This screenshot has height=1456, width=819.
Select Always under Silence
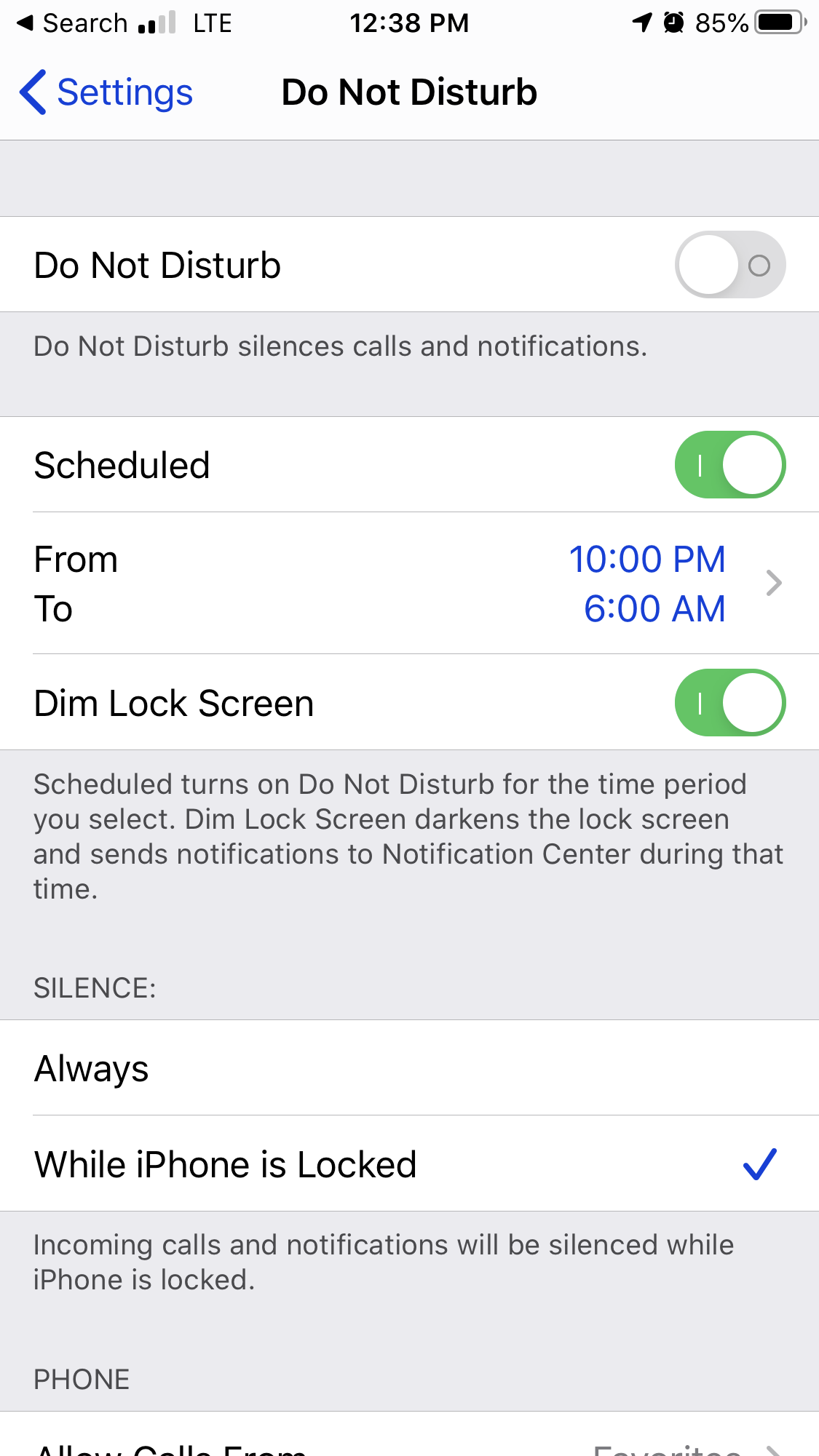(x=409, y=1068)
